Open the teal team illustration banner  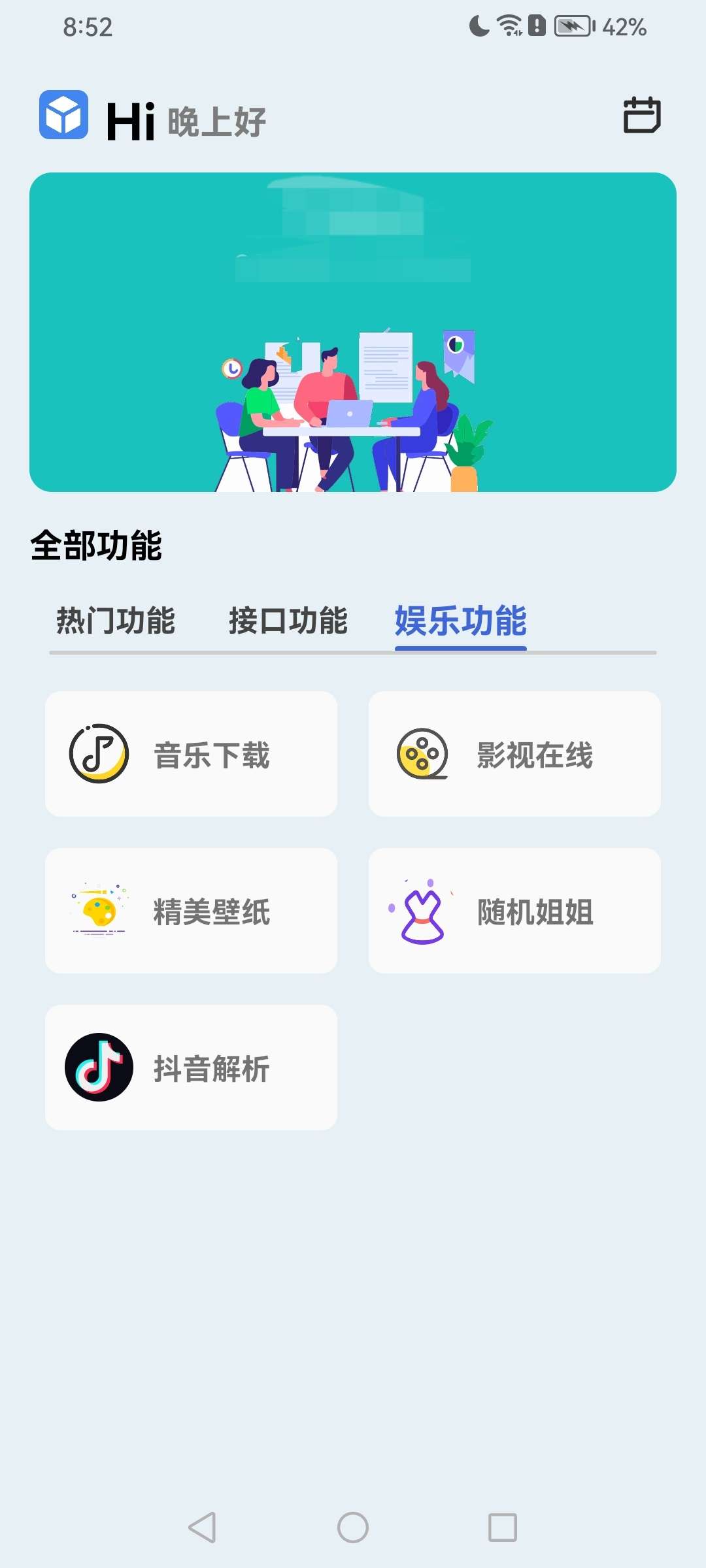tap(353, 332)
